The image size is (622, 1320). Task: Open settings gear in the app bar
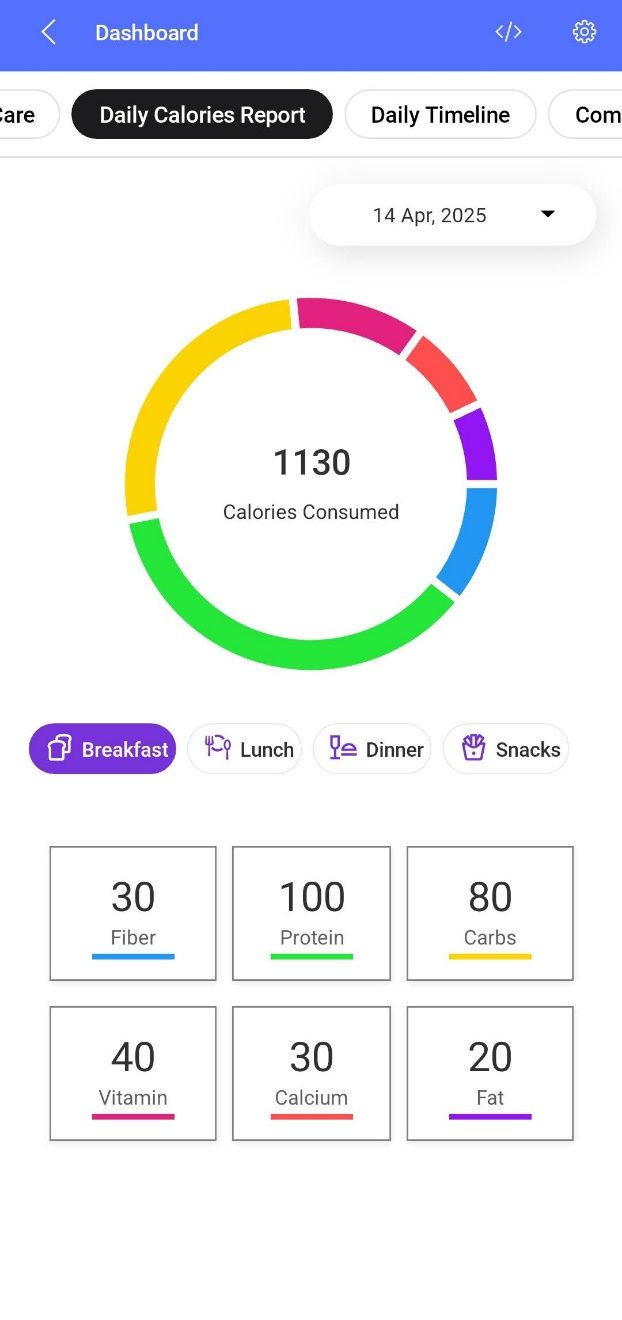coord(584,32)
